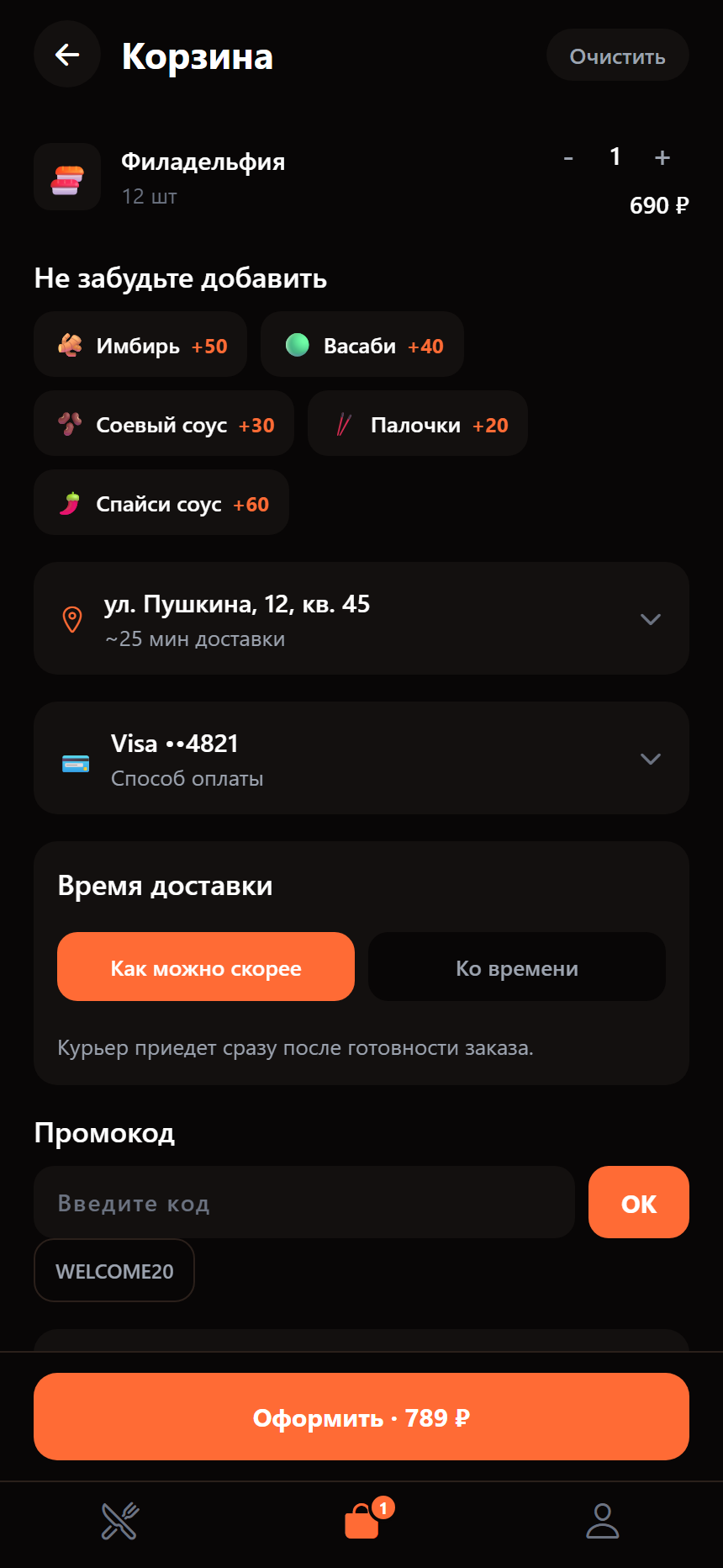Tap the ginger emoji on Имбирь chip
This screenshot has width=723, height=1568.
tap(70, 344)
